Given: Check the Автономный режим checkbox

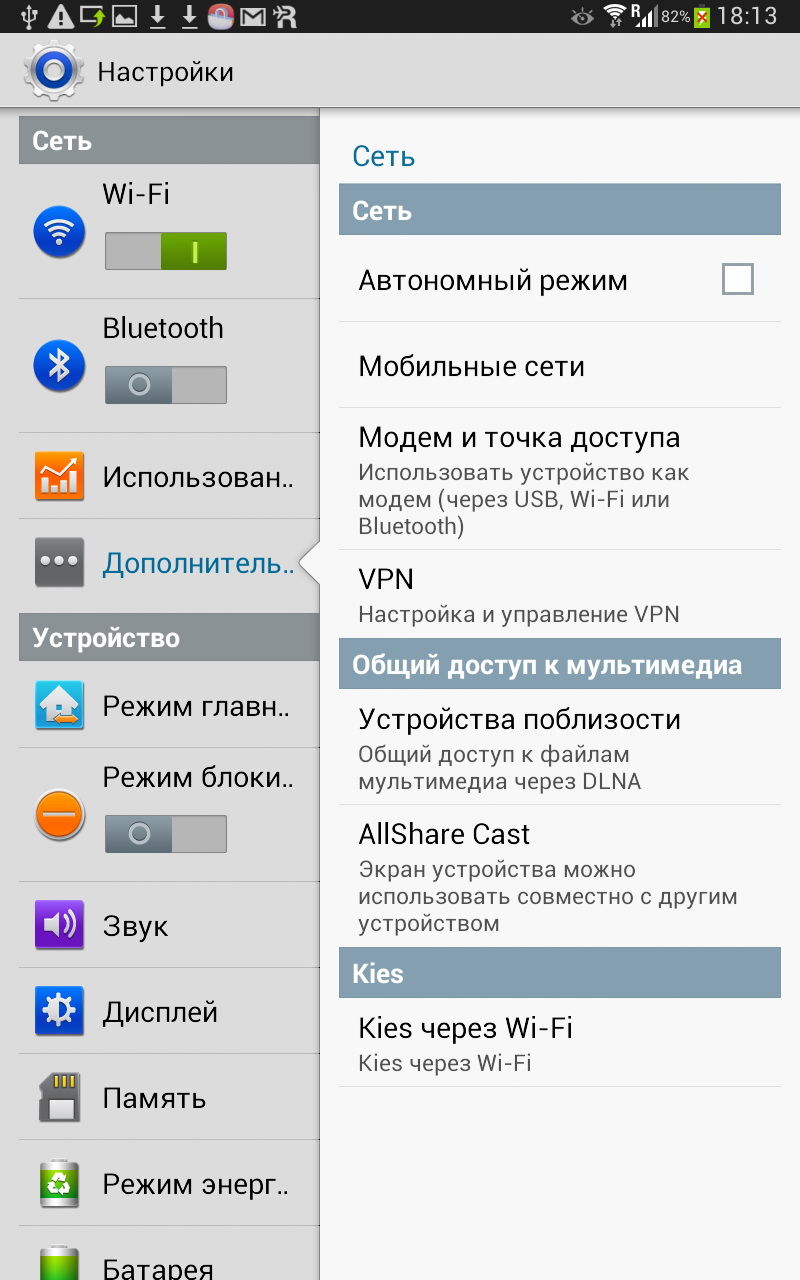Looking at the screenshot, I should pos(737,280).
